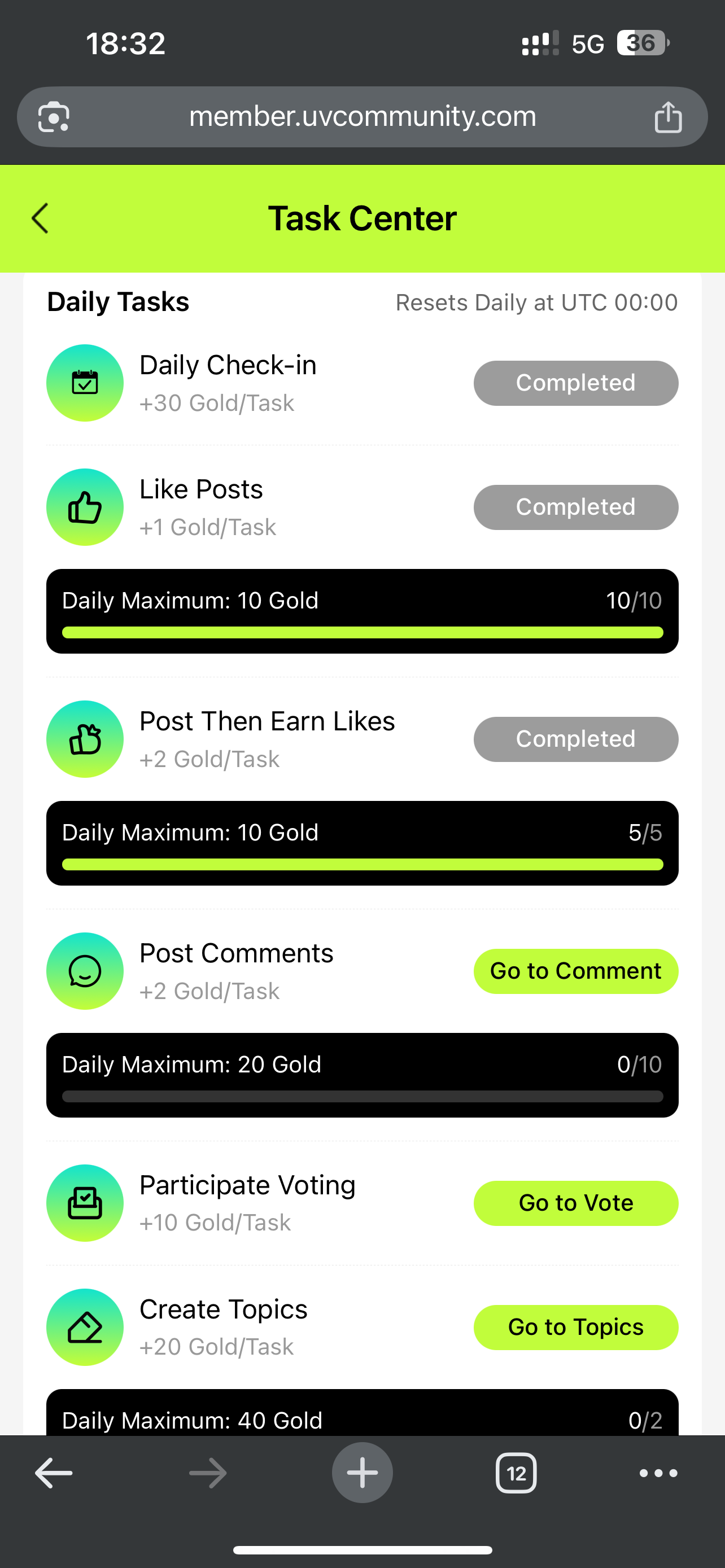This screenshot has width=725, height=1568.
Task: Open a new browser tab
Action: coord(362,1473)
